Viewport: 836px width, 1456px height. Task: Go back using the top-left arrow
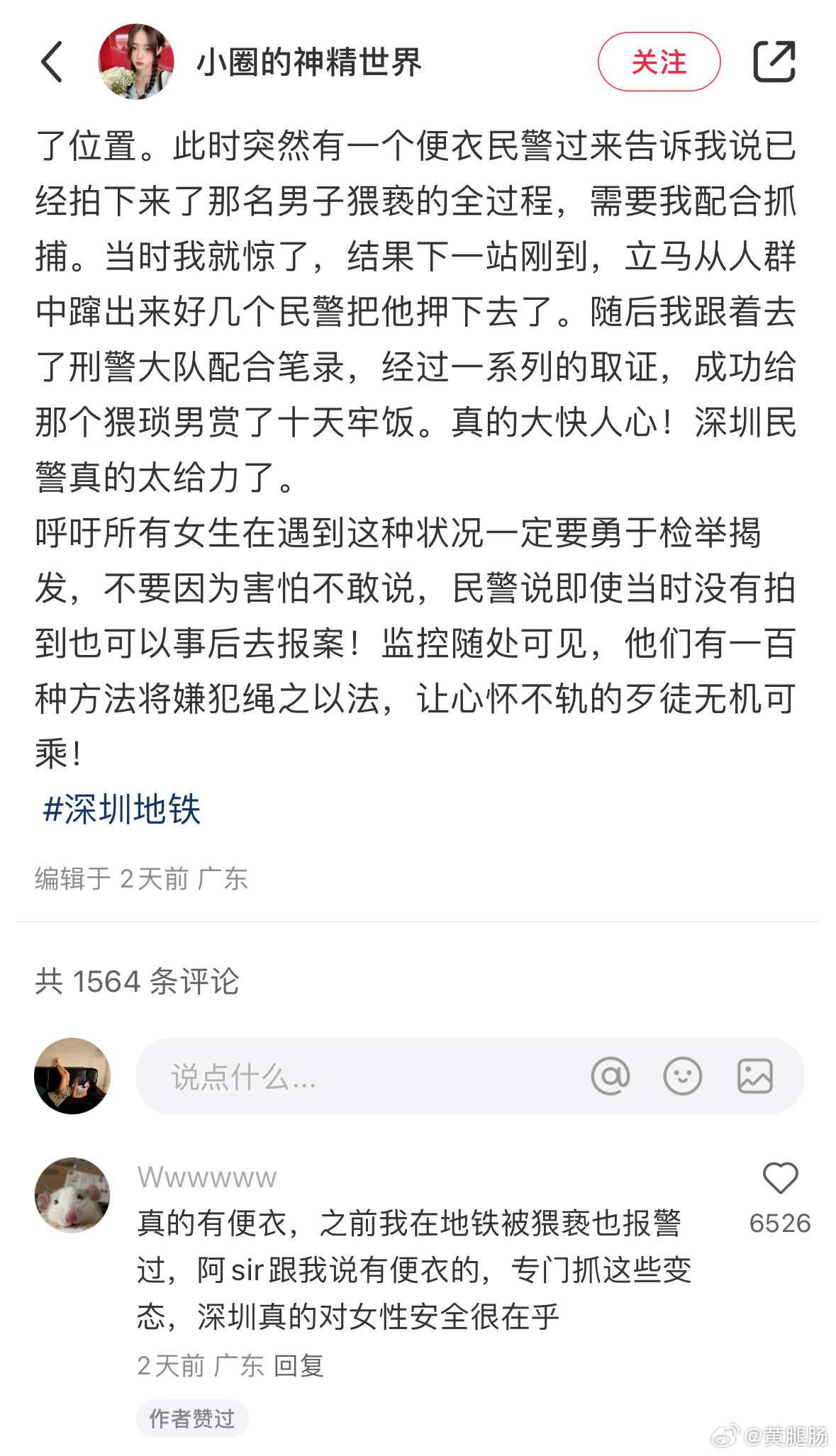[52, 62]
